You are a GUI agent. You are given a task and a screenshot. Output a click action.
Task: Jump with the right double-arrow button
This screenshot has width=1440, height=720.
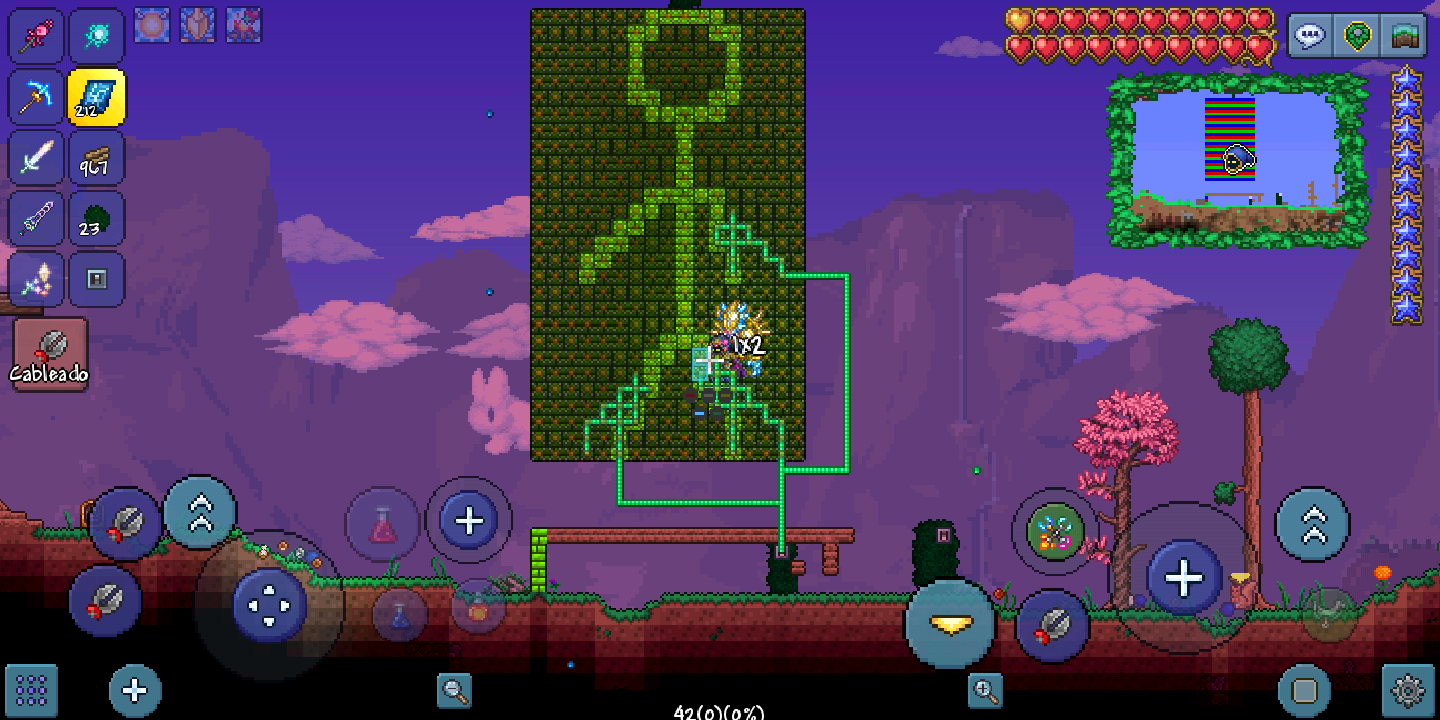(x=1313, y=525)
